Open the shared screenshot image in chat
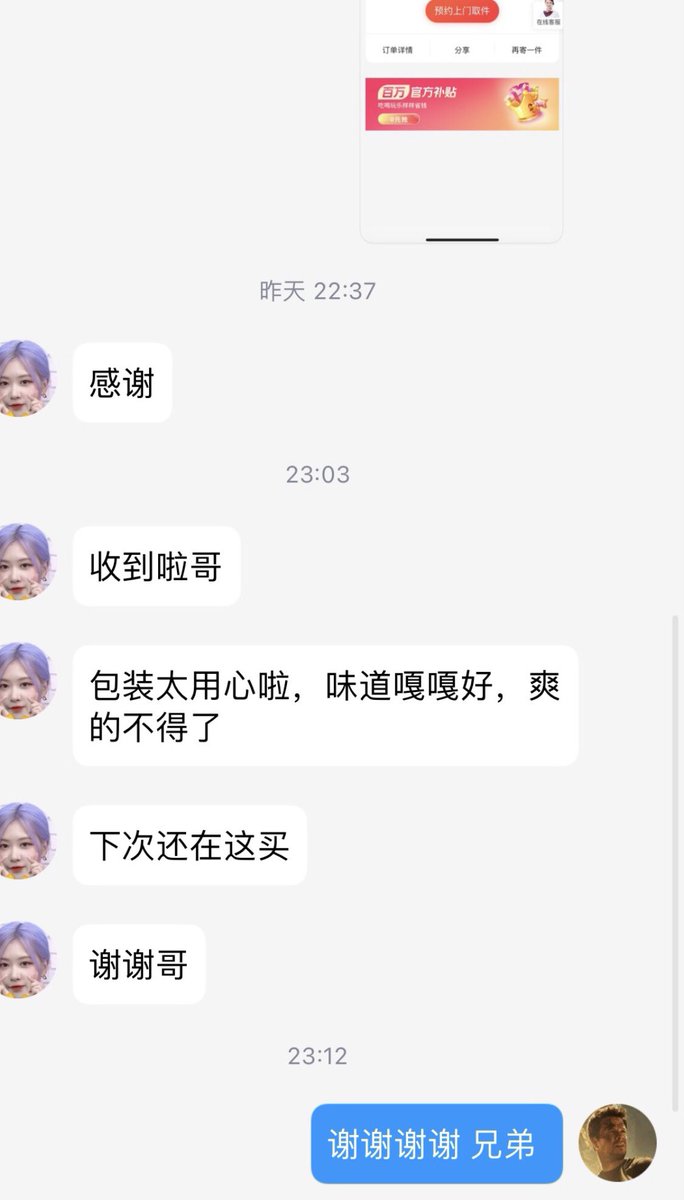The image size is (684, 1200). [x=461, y=120]
